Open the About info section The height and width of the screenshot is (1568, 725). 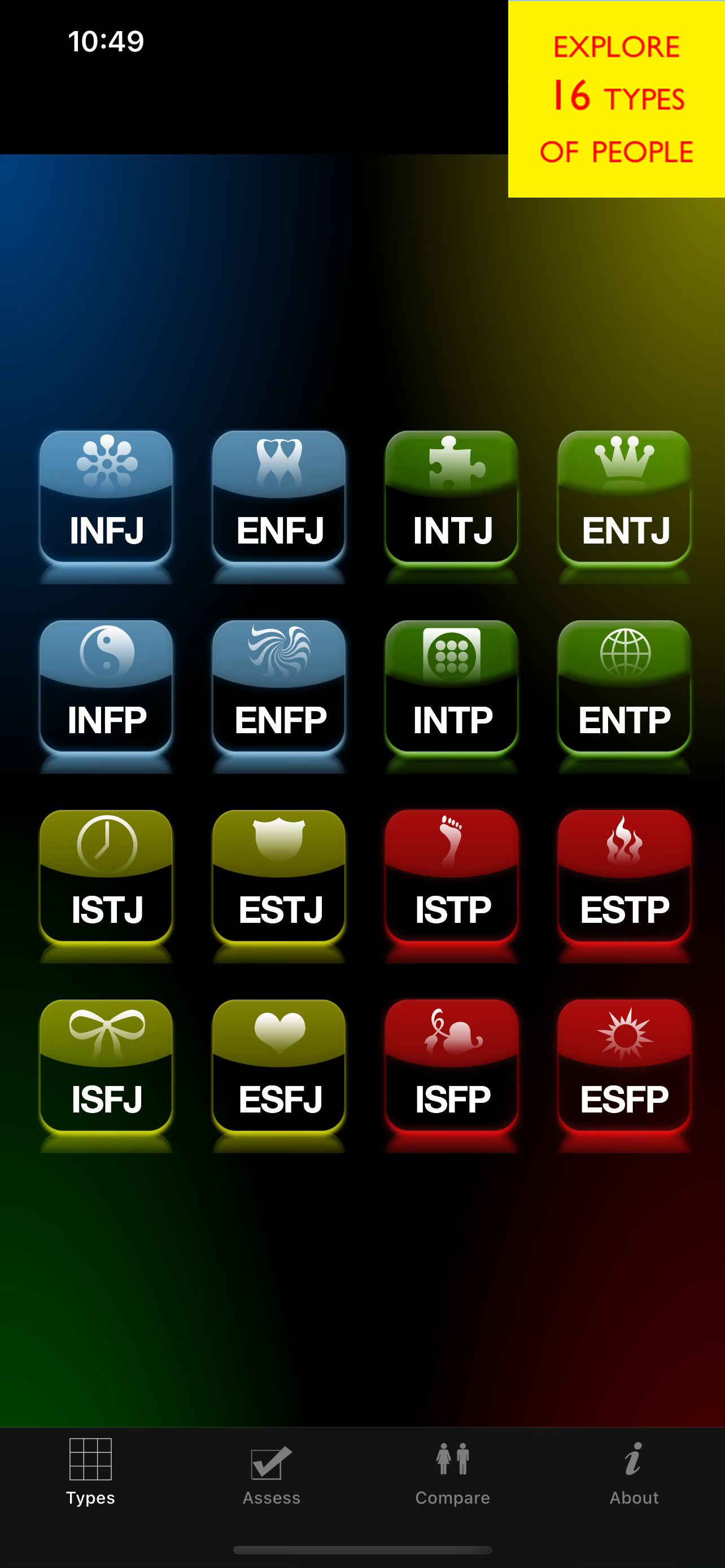point(634,1473)
